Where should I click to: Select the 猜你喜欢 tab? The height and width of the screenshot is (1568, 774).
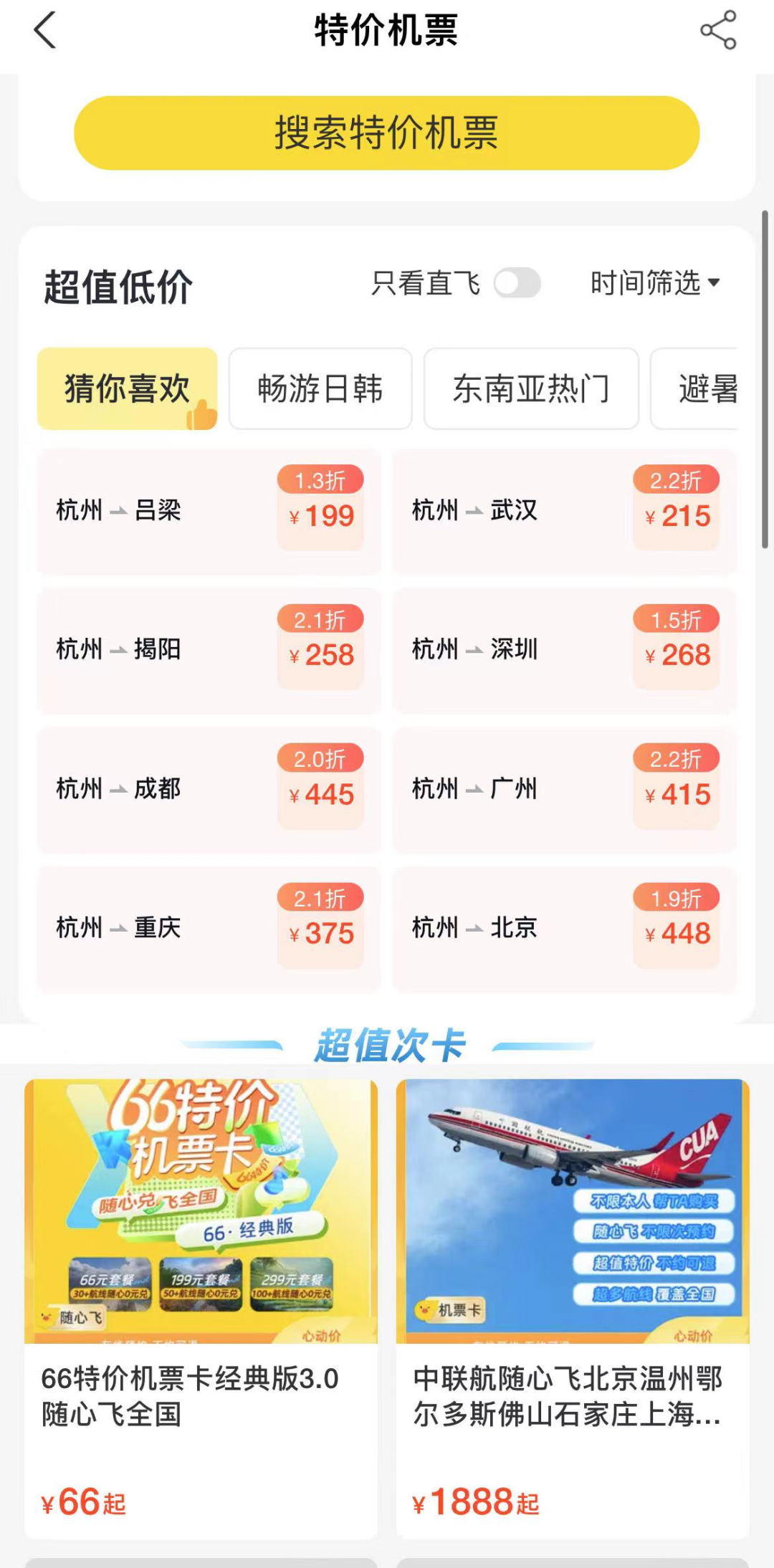[127, 389]
